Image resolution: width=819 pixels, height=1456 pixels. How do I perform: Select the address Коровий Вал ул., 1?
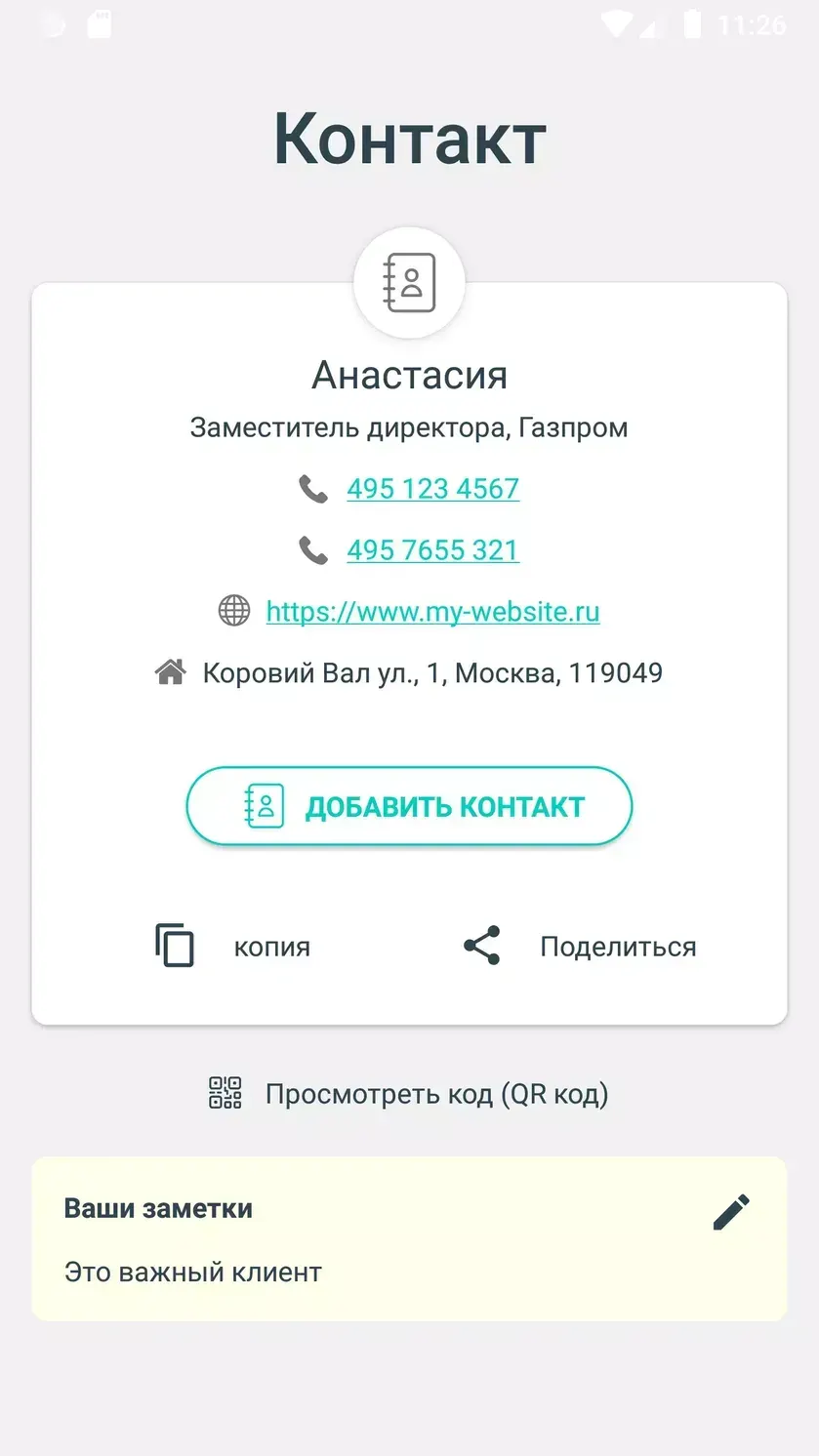[430, 671]
